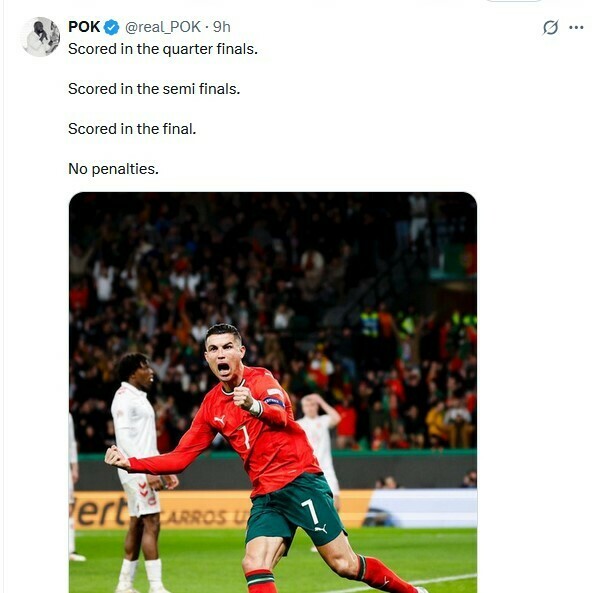Image resolution: width=602 pixels, height=593 pixels.
Task: Open the post's overflow menu
Action: pos(576,28)
